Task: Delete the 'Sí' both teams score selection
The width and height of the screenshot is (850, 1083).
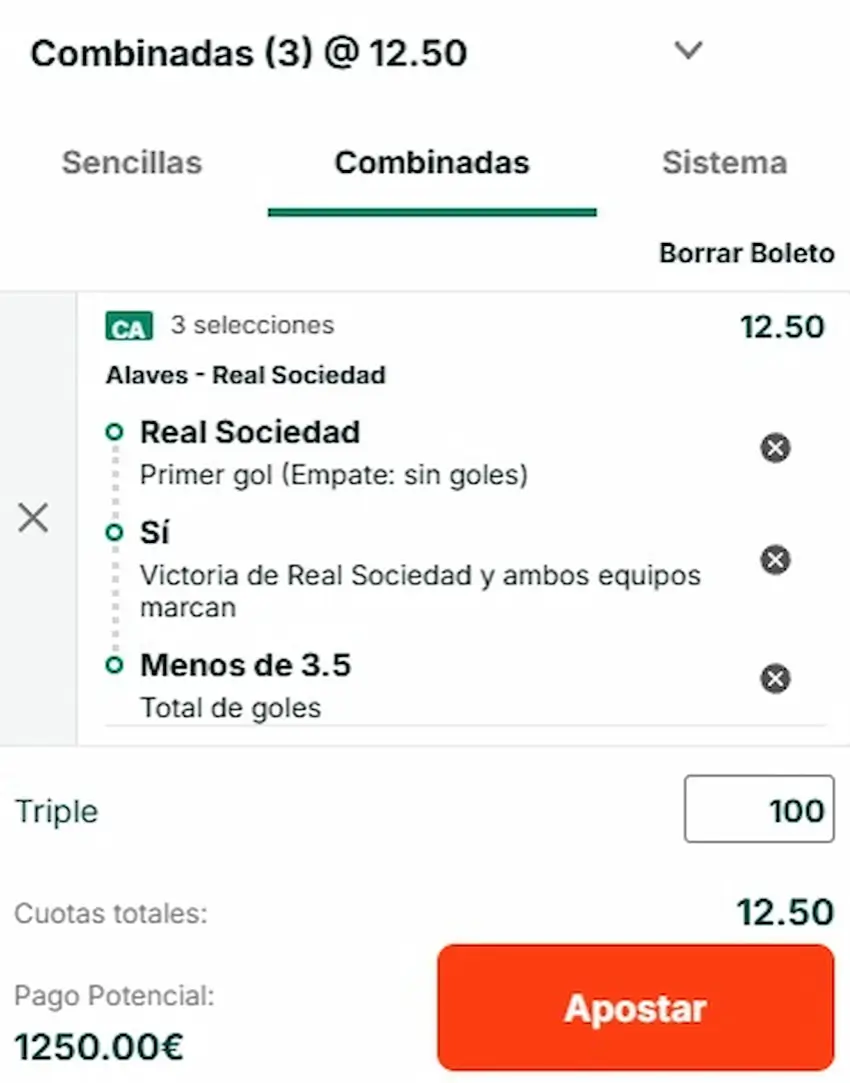Action: 774,560
